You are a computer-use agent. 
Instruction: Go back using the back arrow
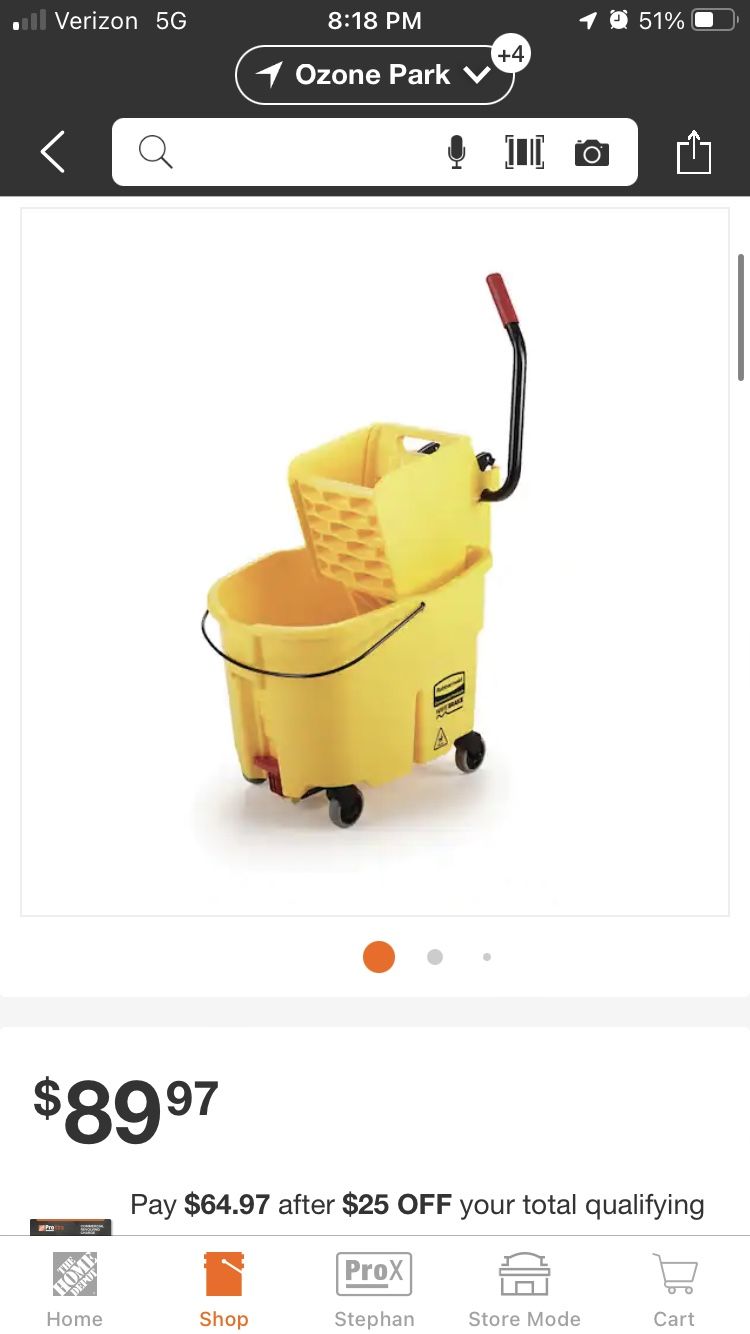[52, 151]
